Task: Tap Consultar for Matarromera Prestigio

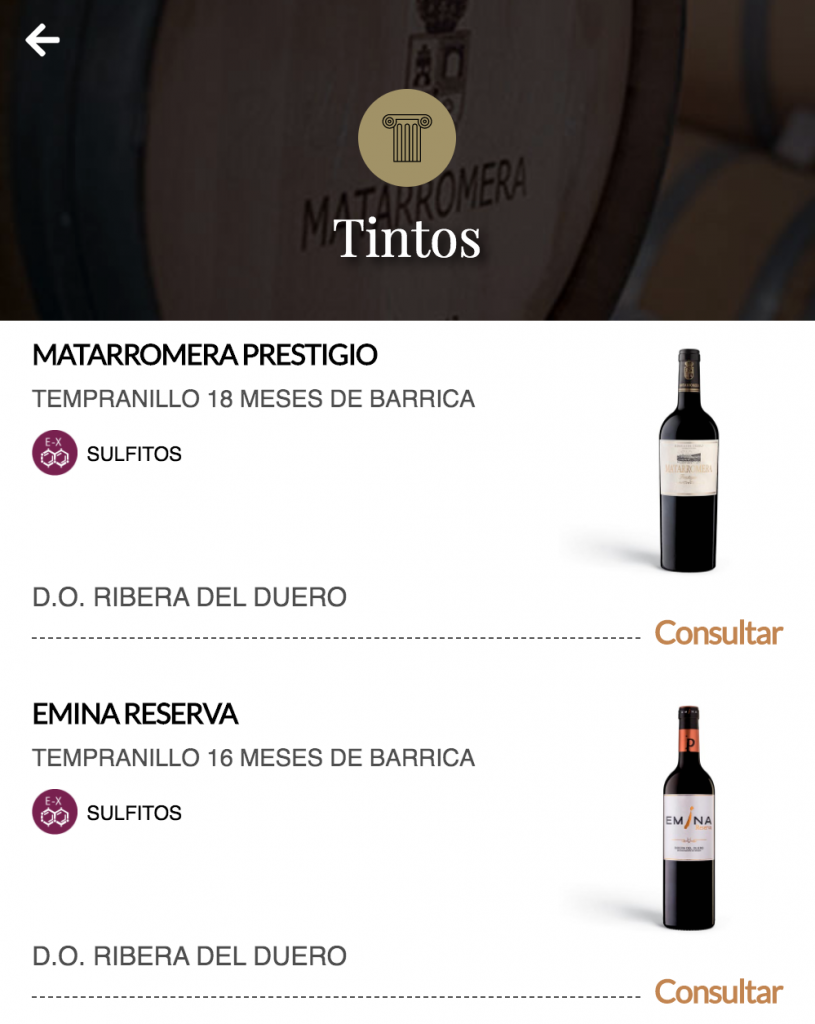Action: coord(718,633)
